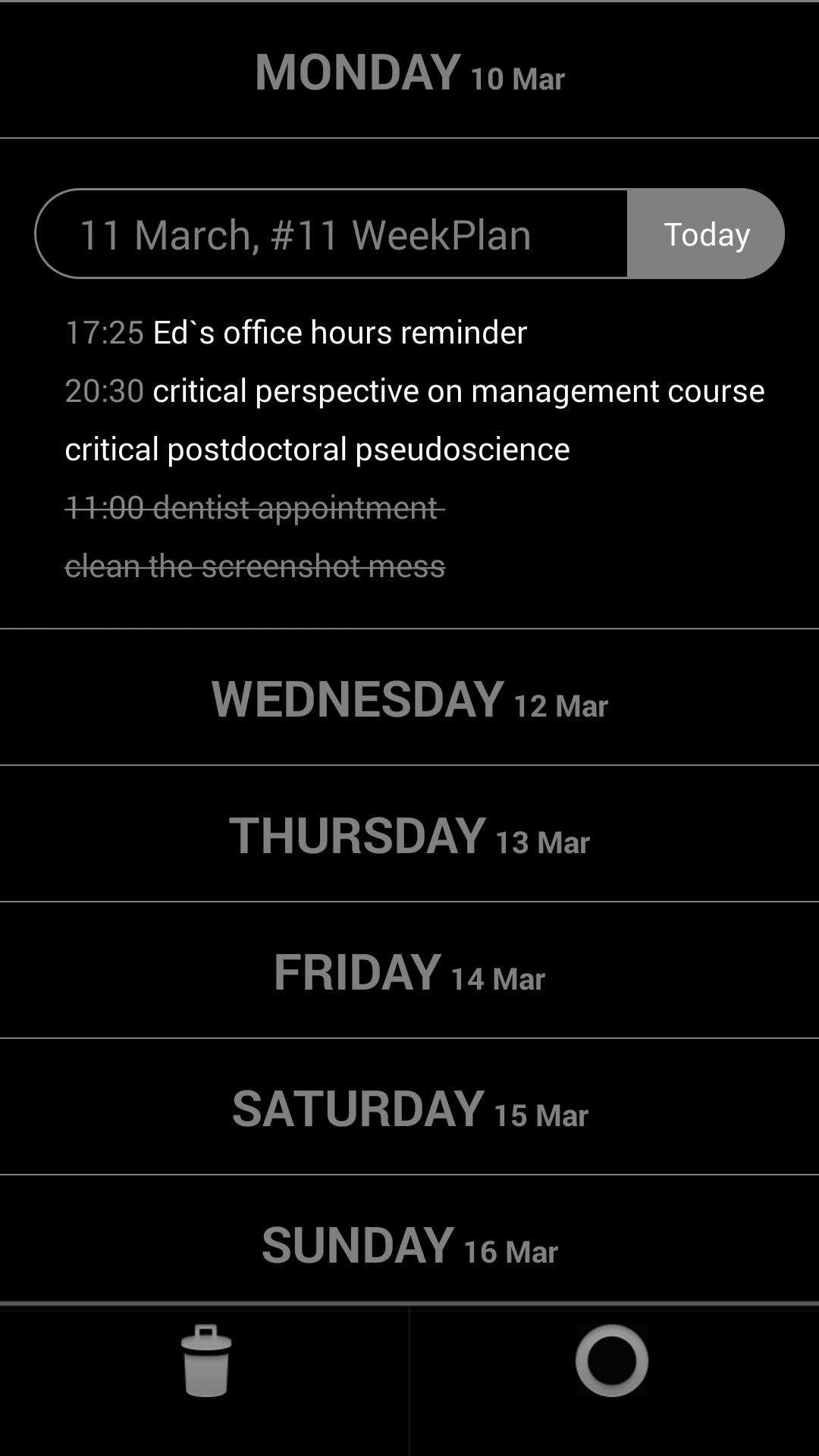Tap the Today button
Screen dimensions: 819x1456
click(x=706, y=234)
